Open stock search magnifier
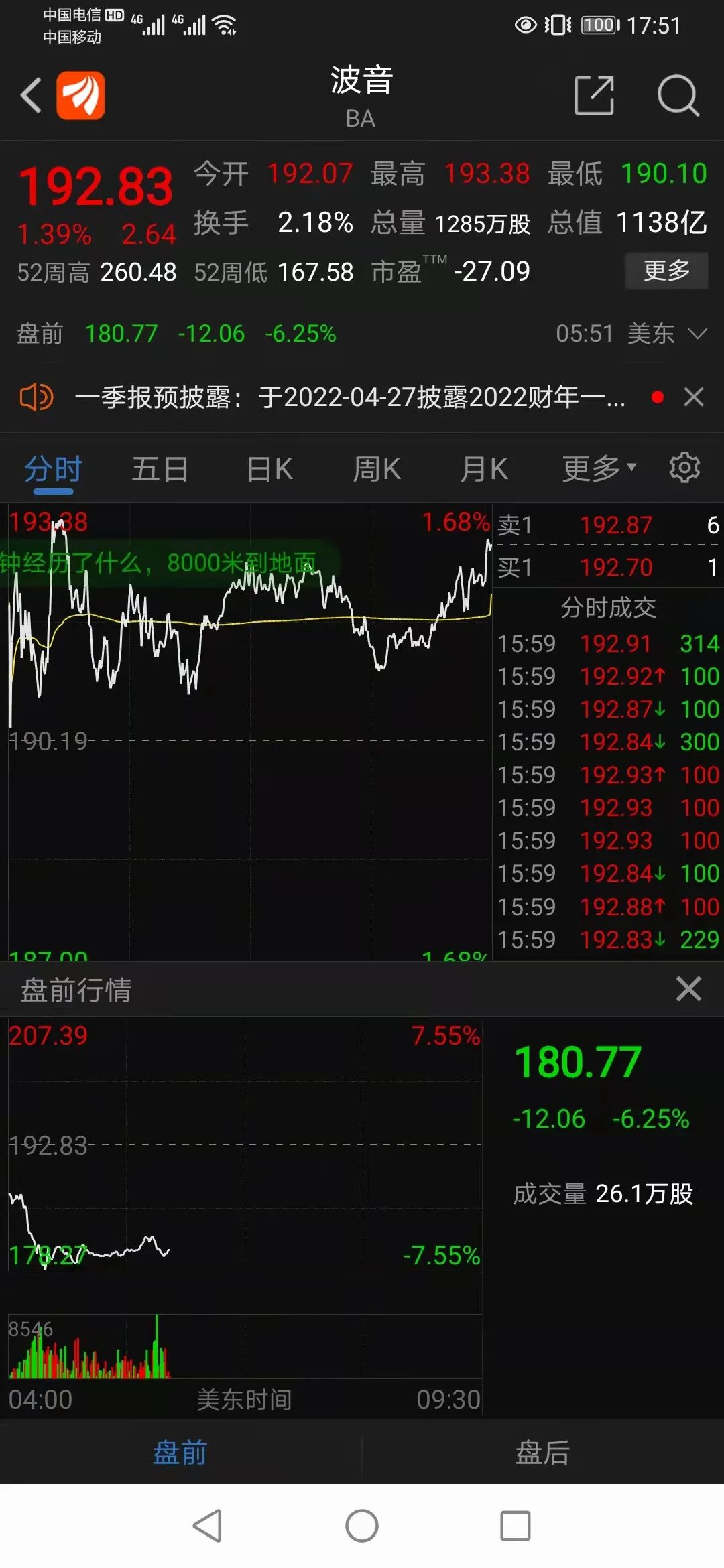Image resolution: width=724 pixels, height=1568 pixels. tap(678, 95)
